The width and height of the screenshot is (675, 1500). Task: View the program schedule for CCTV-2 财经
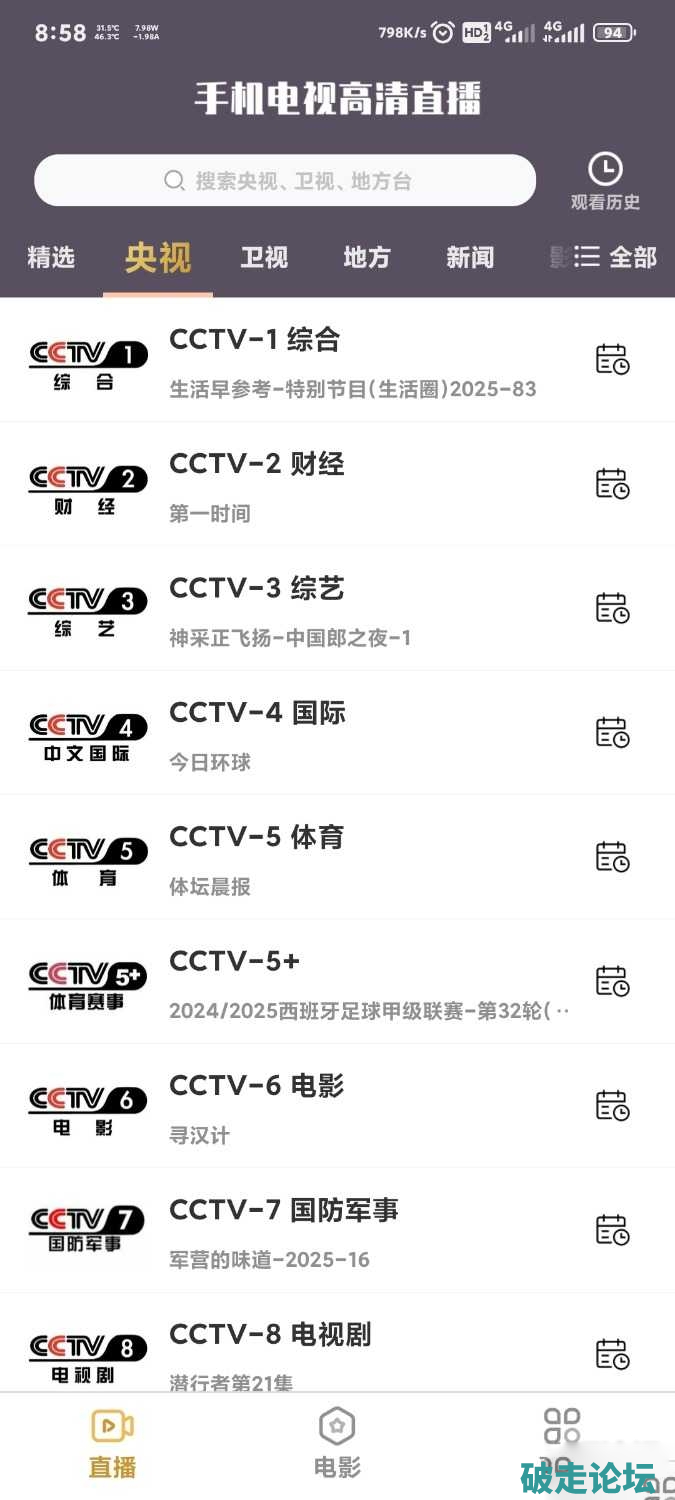tap(612, 483)
